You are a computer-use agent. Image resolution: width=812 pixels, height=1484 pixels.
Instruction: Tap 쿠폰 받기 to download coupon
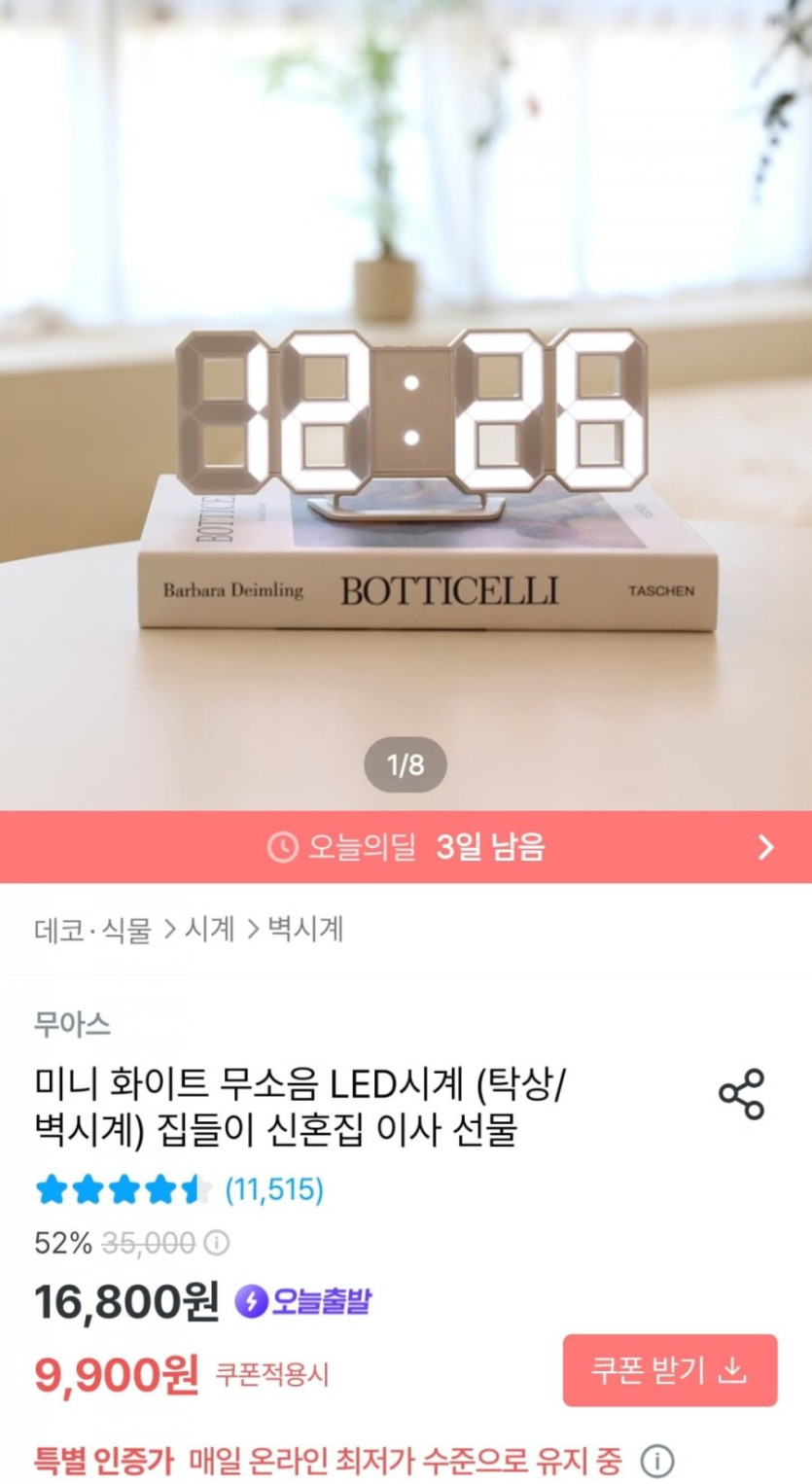pos(670,1370)
